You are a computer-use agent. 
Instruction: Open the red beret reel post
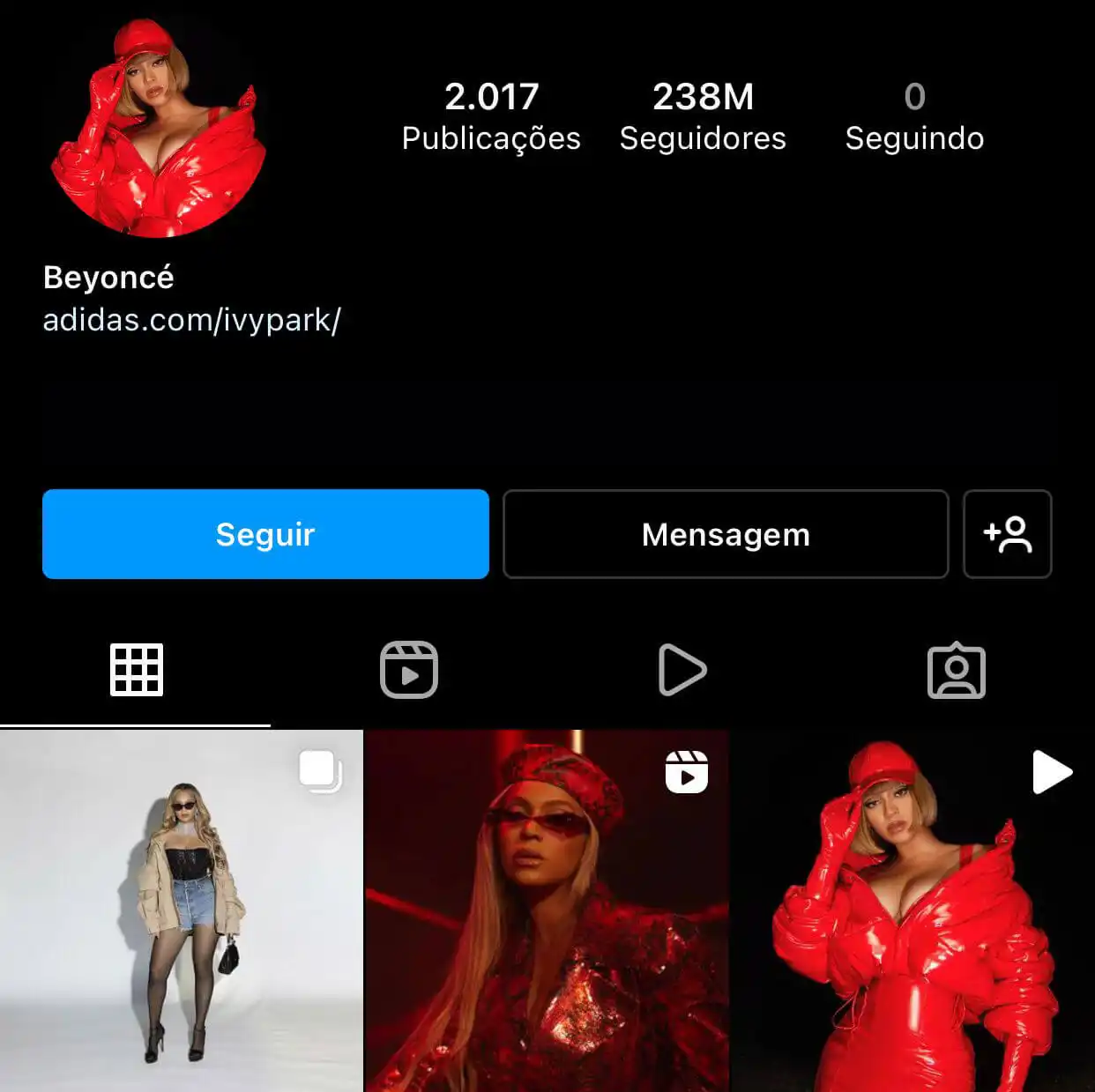(x=547, y=912)
